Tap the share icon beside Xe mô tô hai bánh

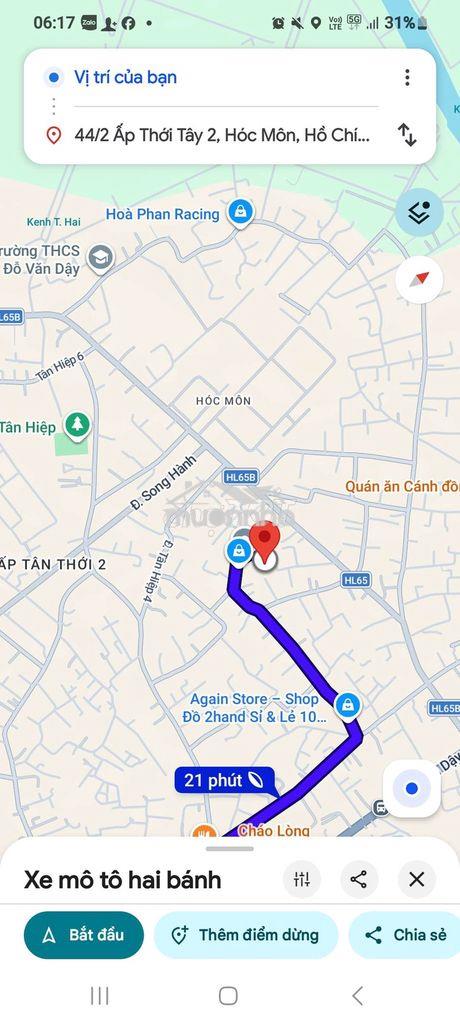tap(359, 879)
